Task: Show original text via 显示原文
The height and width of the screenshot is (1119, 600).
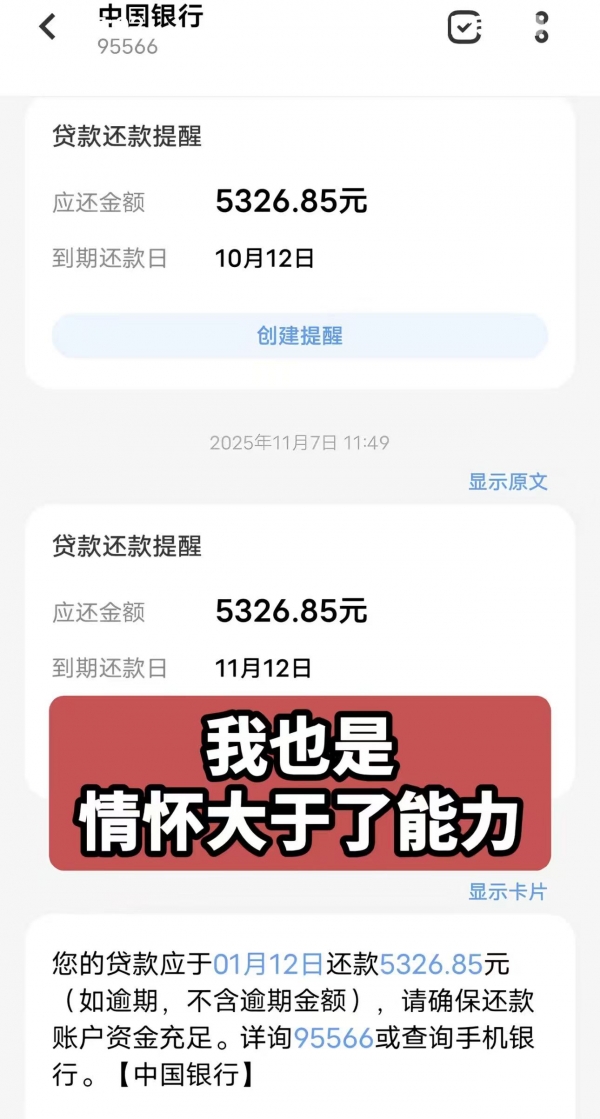Action: 508,481
